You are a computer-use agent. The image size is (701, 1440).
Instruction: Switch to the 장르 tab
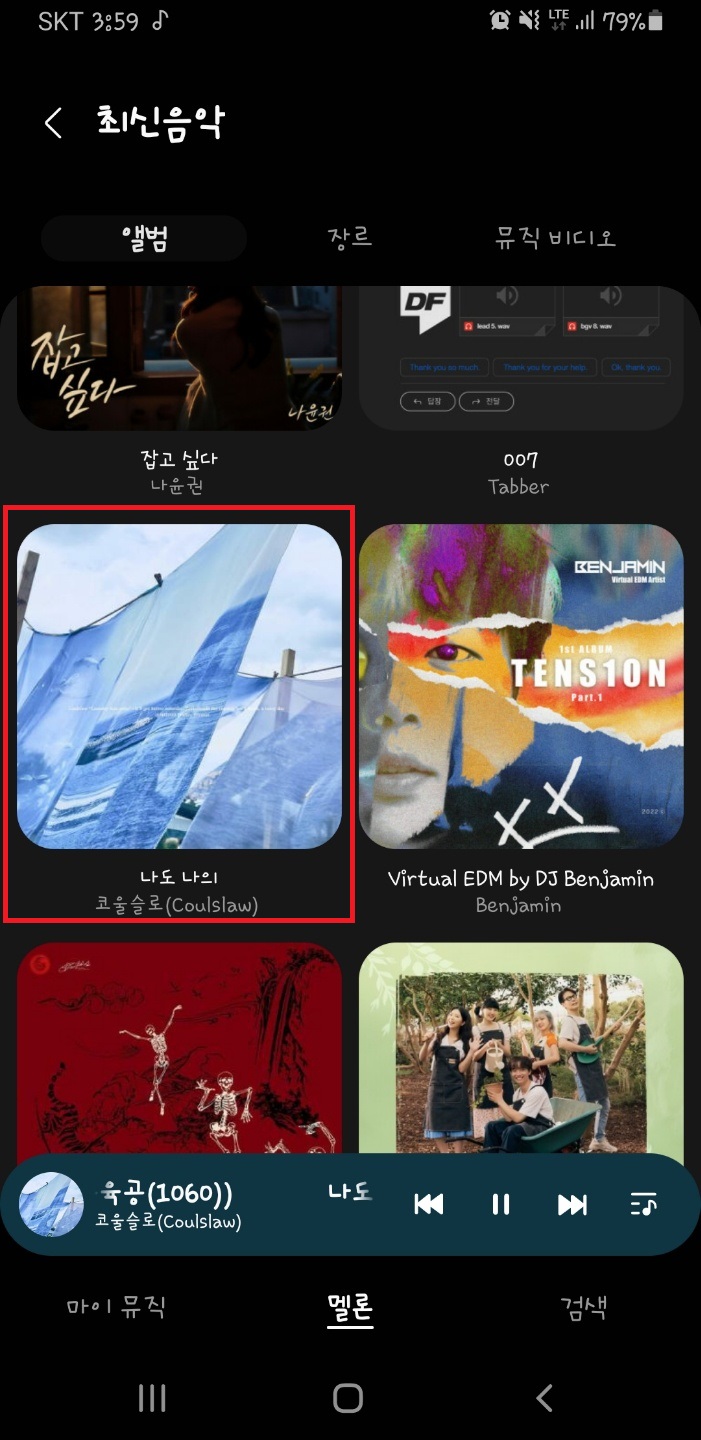coord(350,238)
